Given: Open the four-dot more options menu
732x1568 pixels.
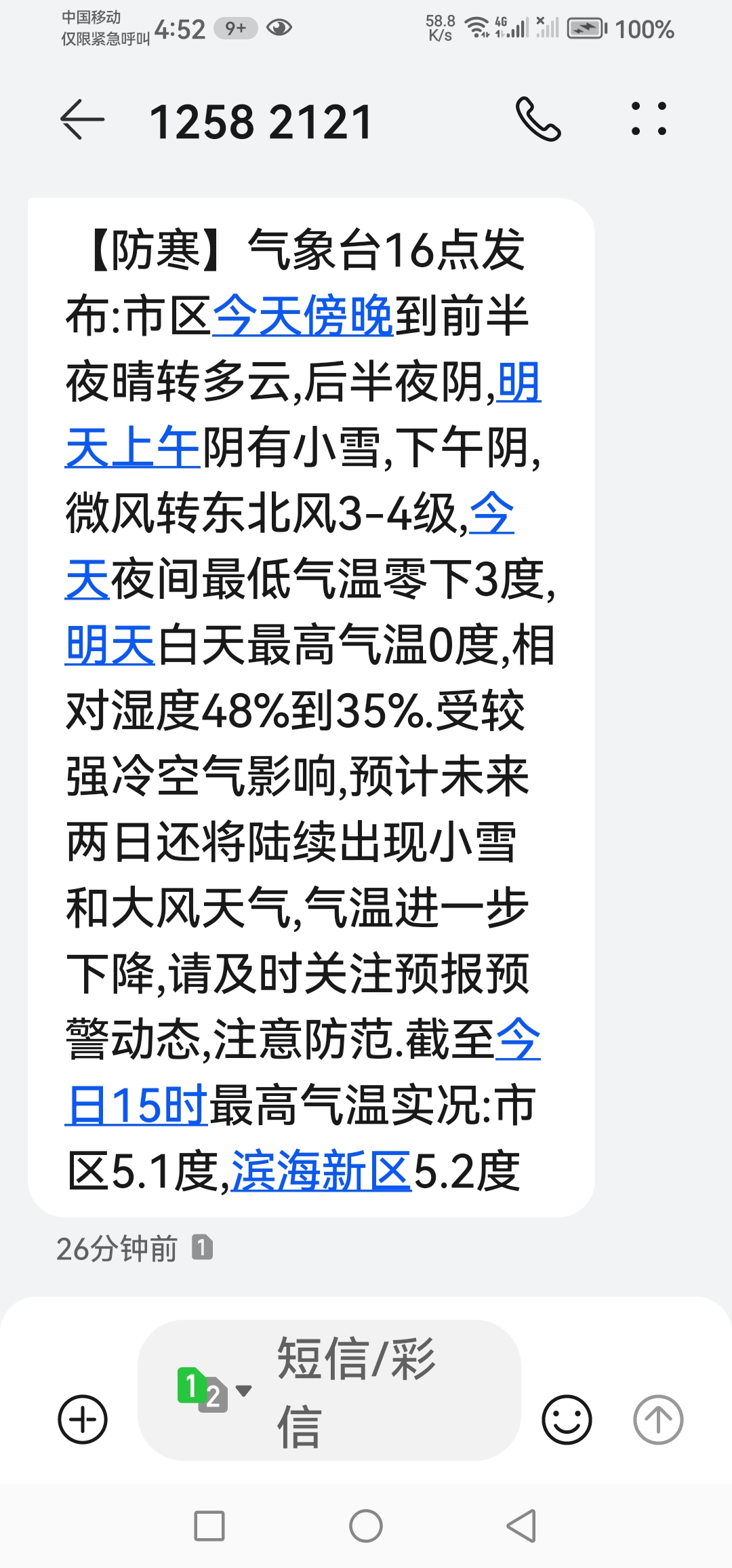Looking at the screenshot, I should 649,119.
